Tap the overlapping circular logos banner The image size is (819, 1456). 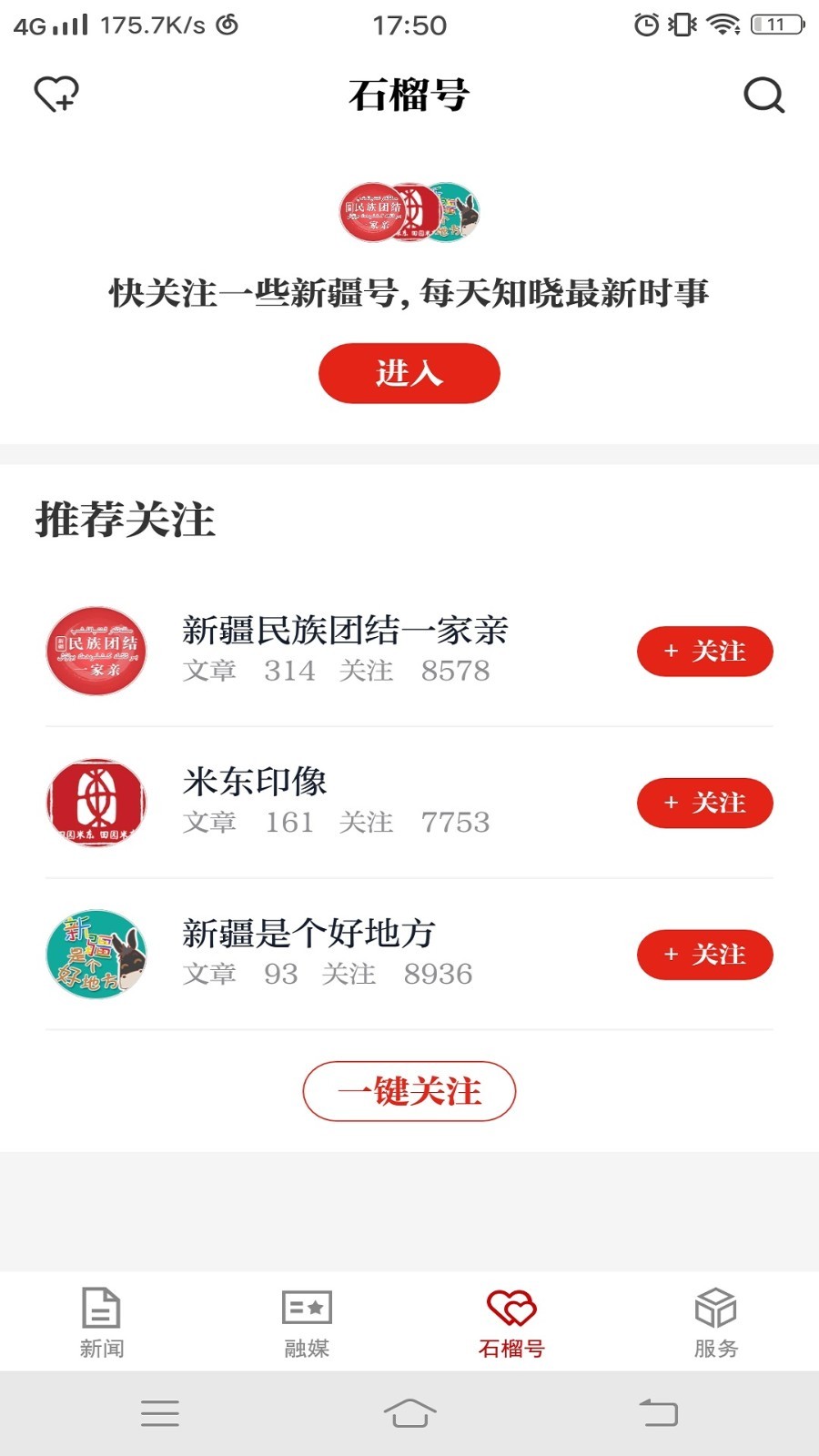[409, 211]
